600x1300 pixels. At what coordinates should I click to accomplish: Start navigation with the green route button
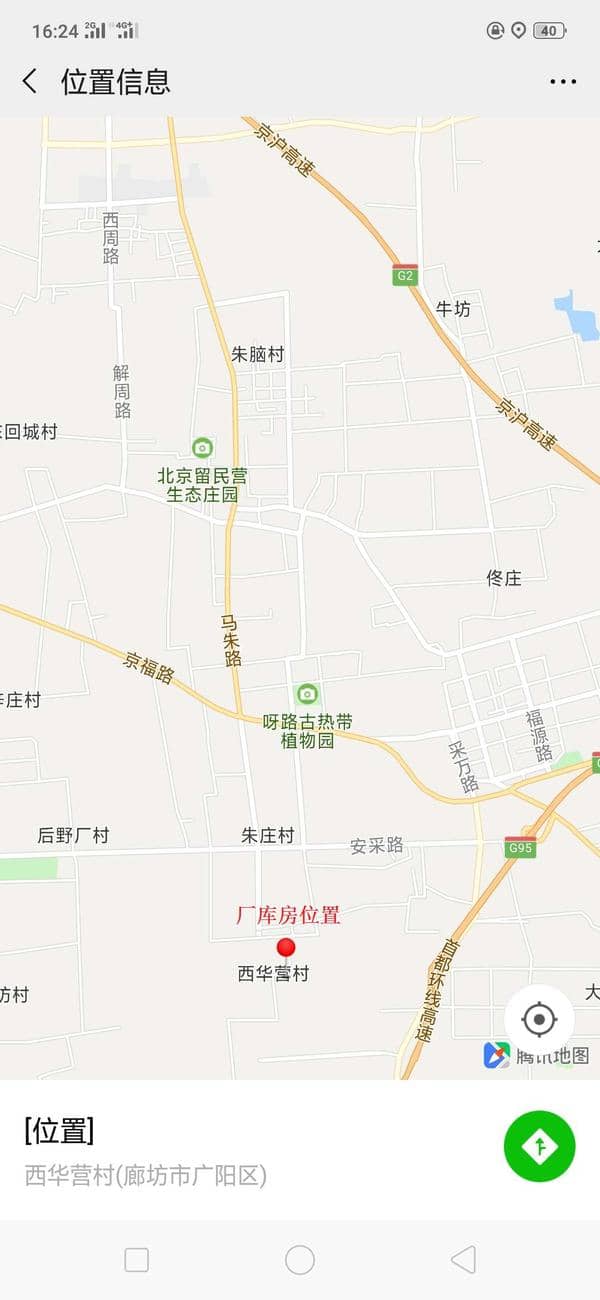pos(540,1146)
